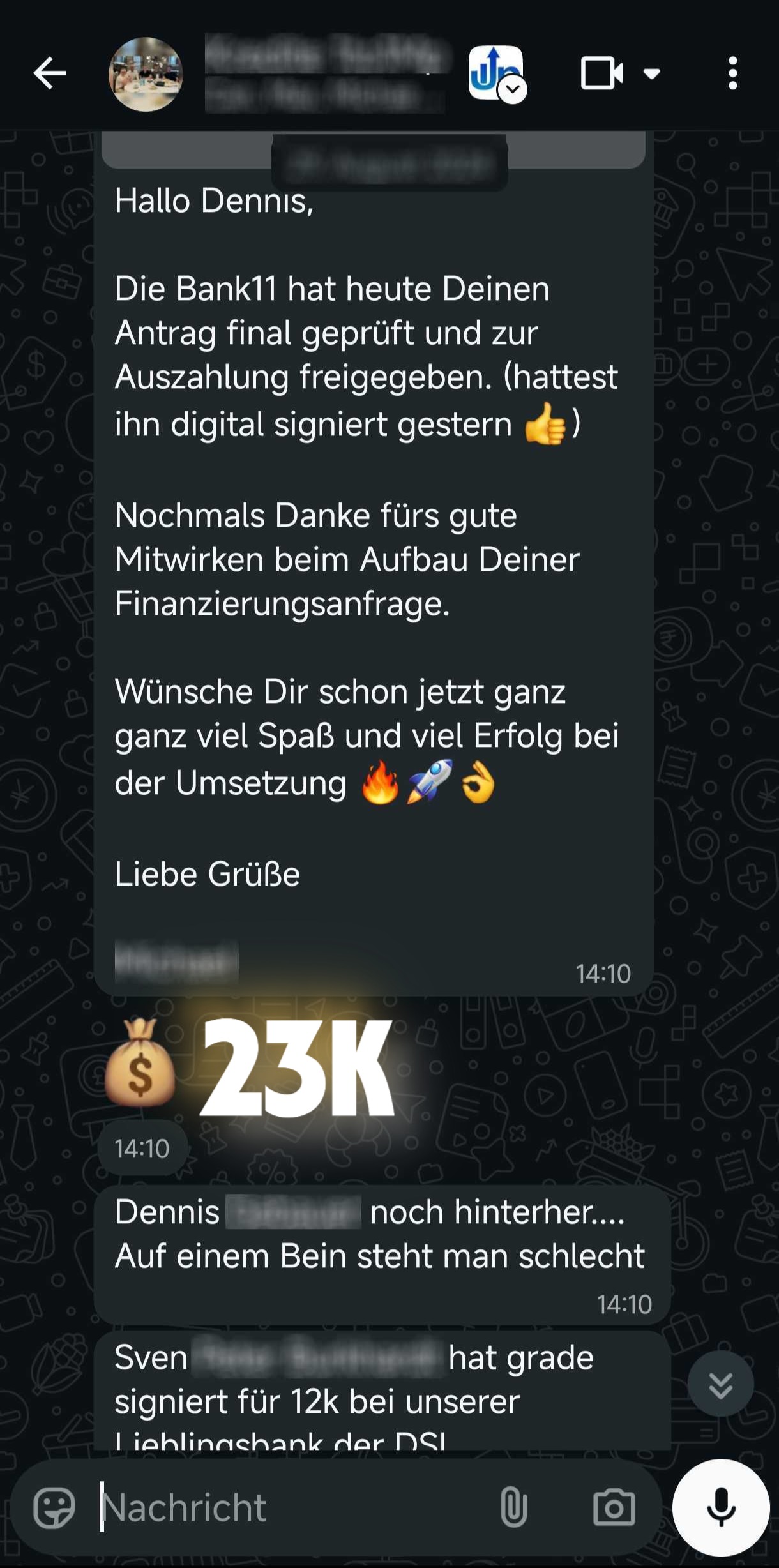This screenshot has height=1568, width=779.
Task: Expand the small chevron on the Up app icon
Action: point(511,89)
